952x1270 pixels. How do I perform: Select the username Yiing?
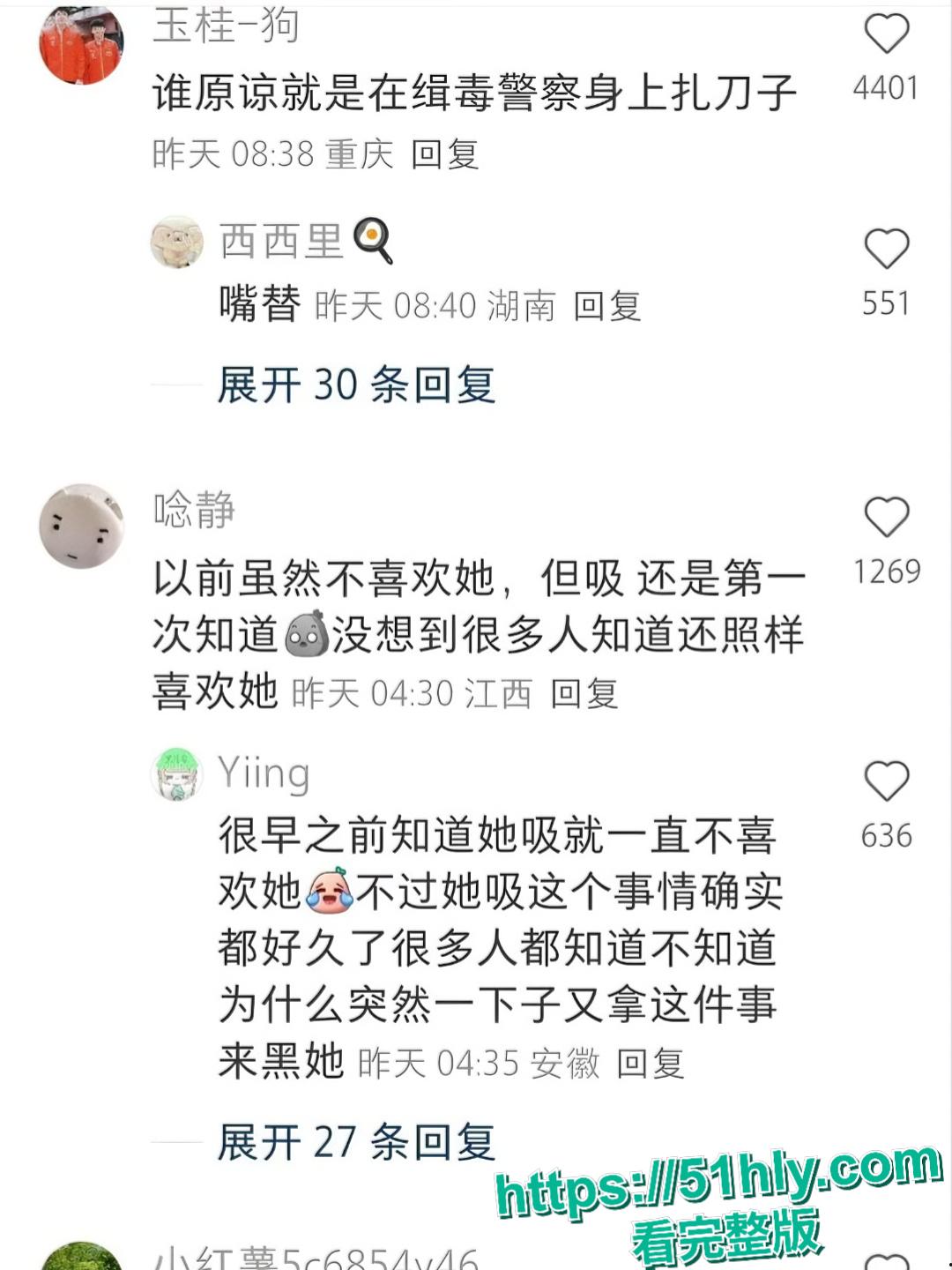pyautogui.click(x=261, y=773)
